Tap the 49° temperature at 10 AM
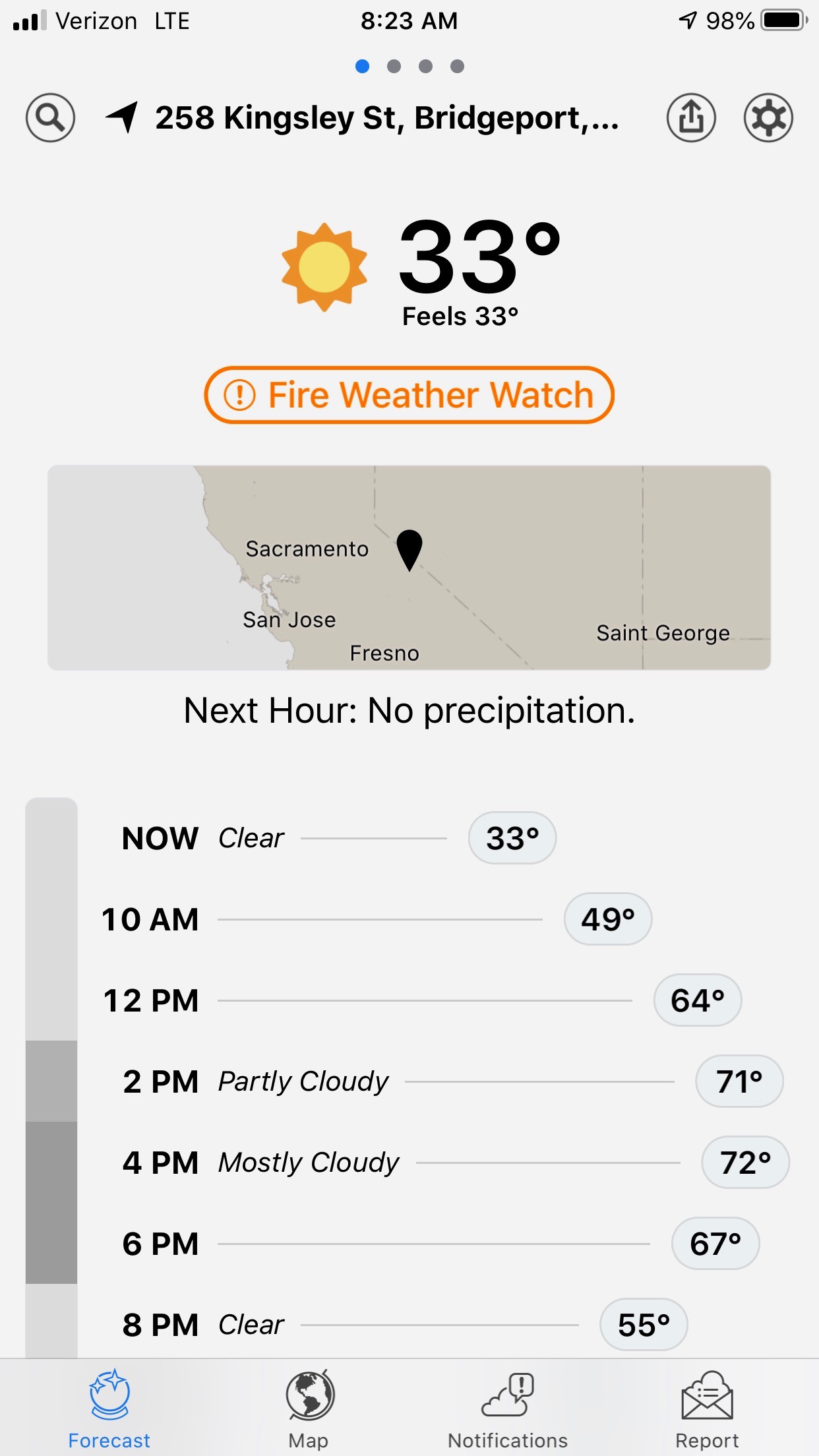This screenshot has height=1456, width=819. (608, 919)
